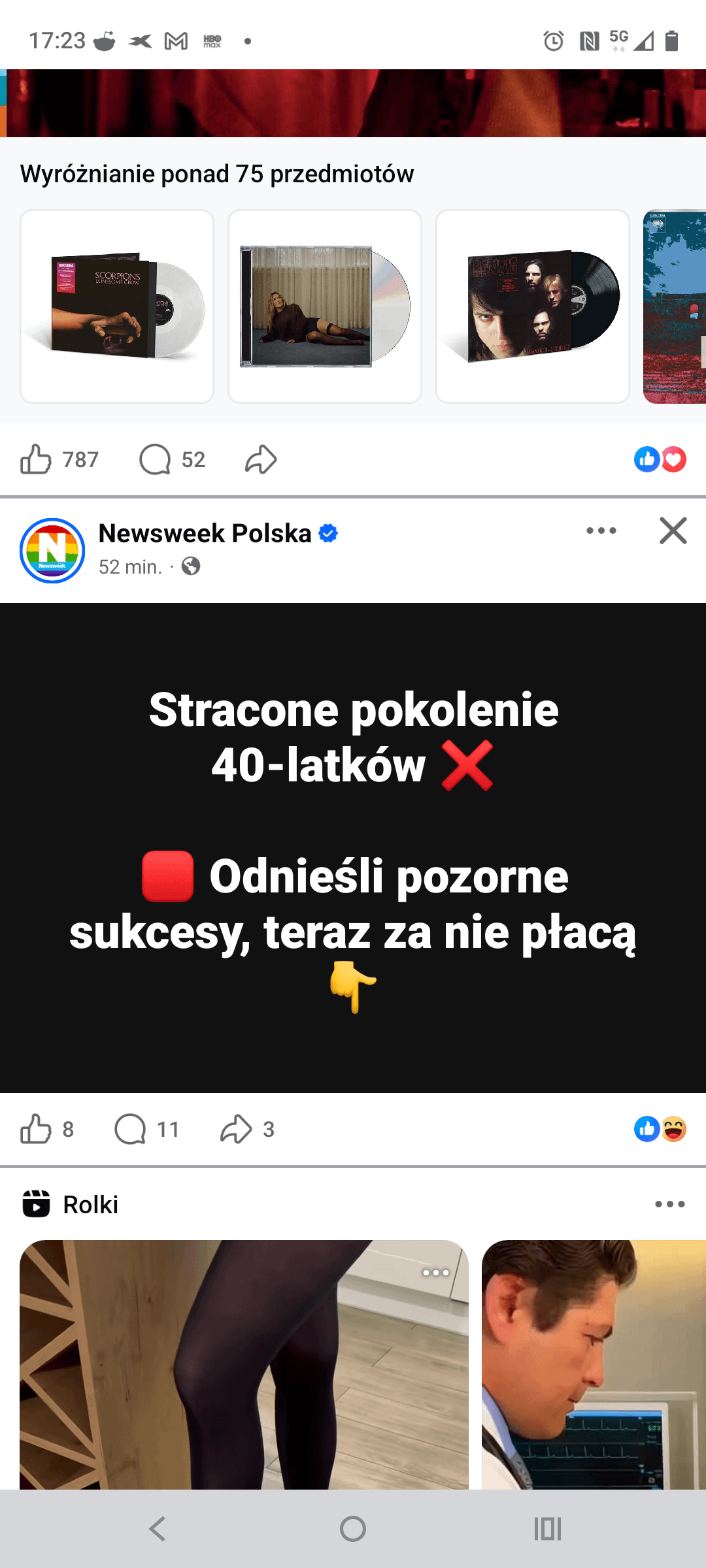
Task: Open the Newsweek Polska post options menu
Action: [601, 531]
